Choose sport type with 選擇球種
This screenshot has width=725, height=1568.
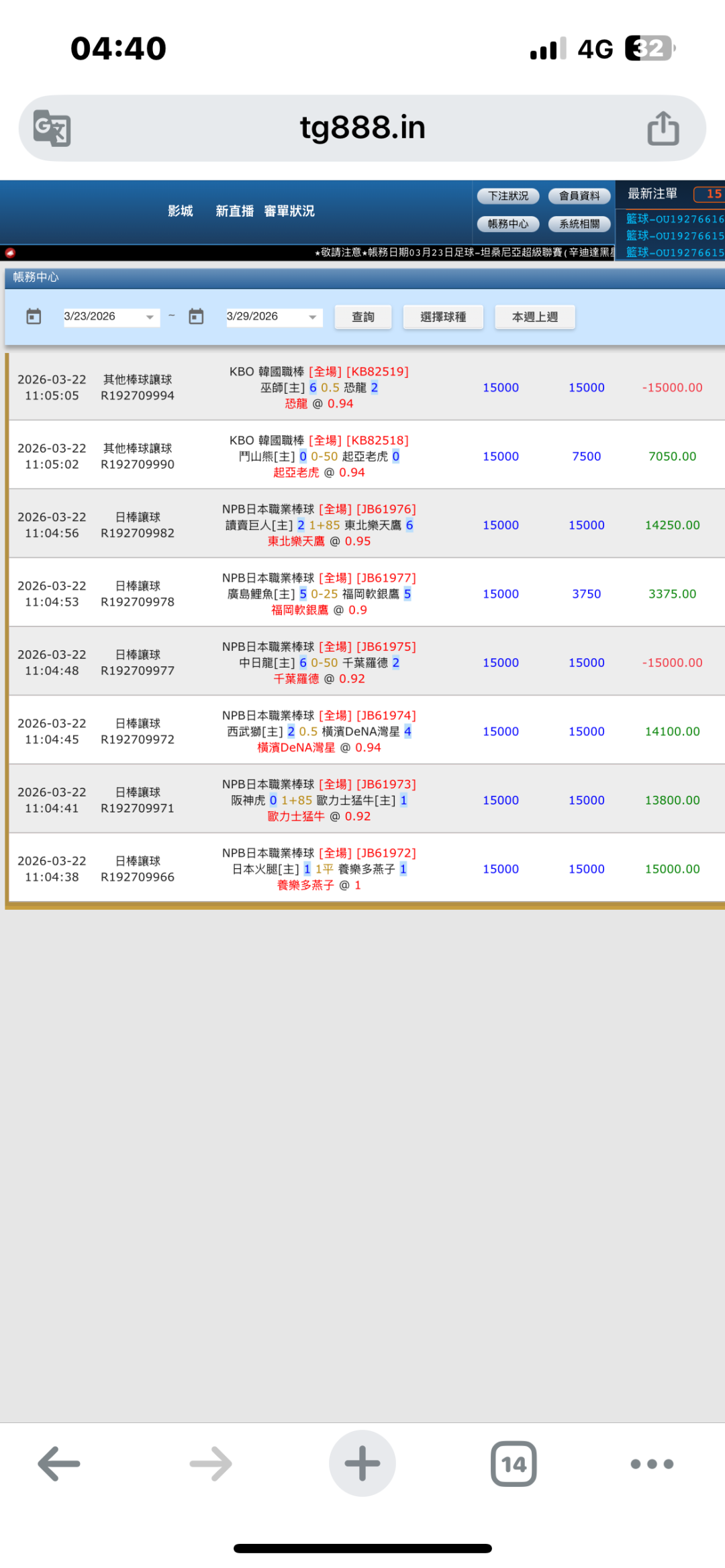443,317
